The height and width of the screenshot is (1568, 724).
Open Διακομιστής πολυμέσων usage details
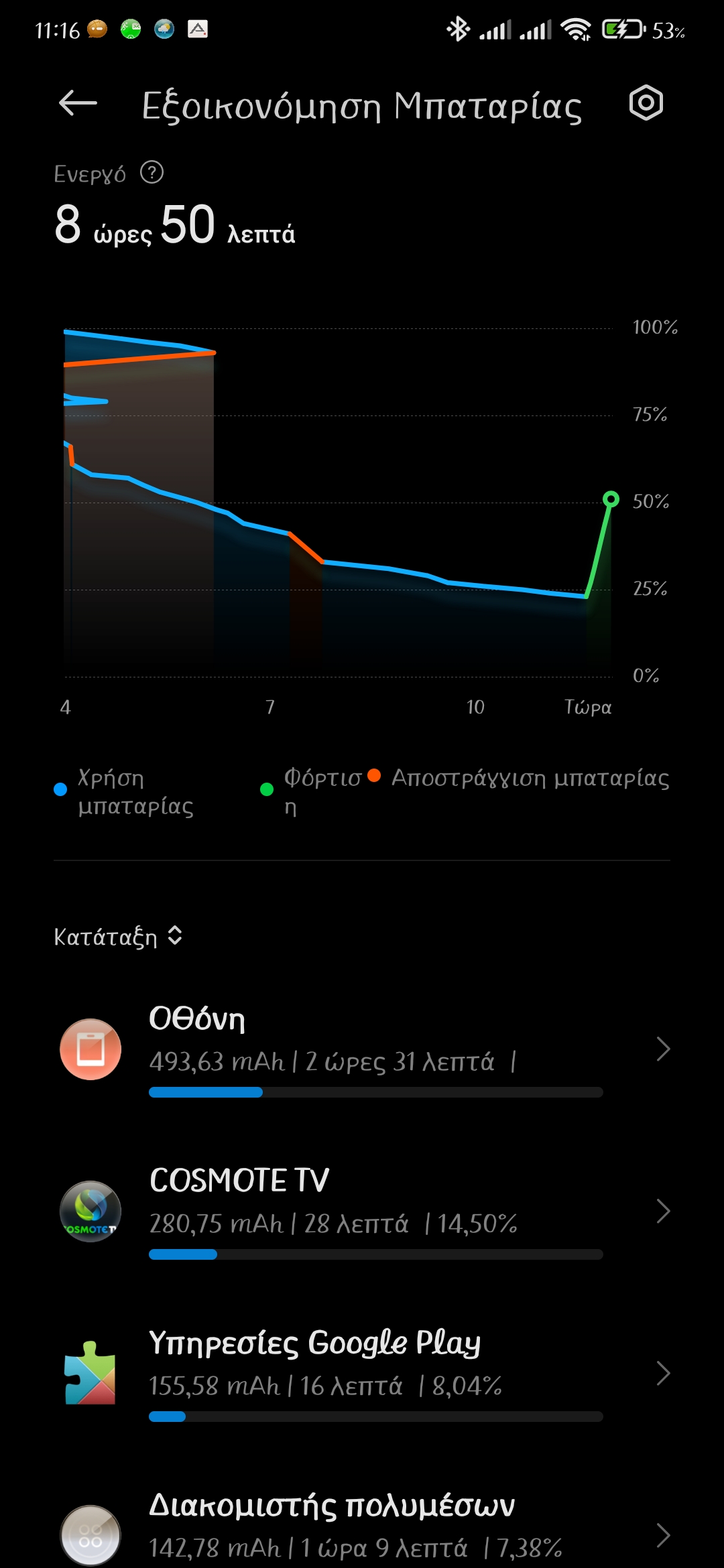[362, 1531]
